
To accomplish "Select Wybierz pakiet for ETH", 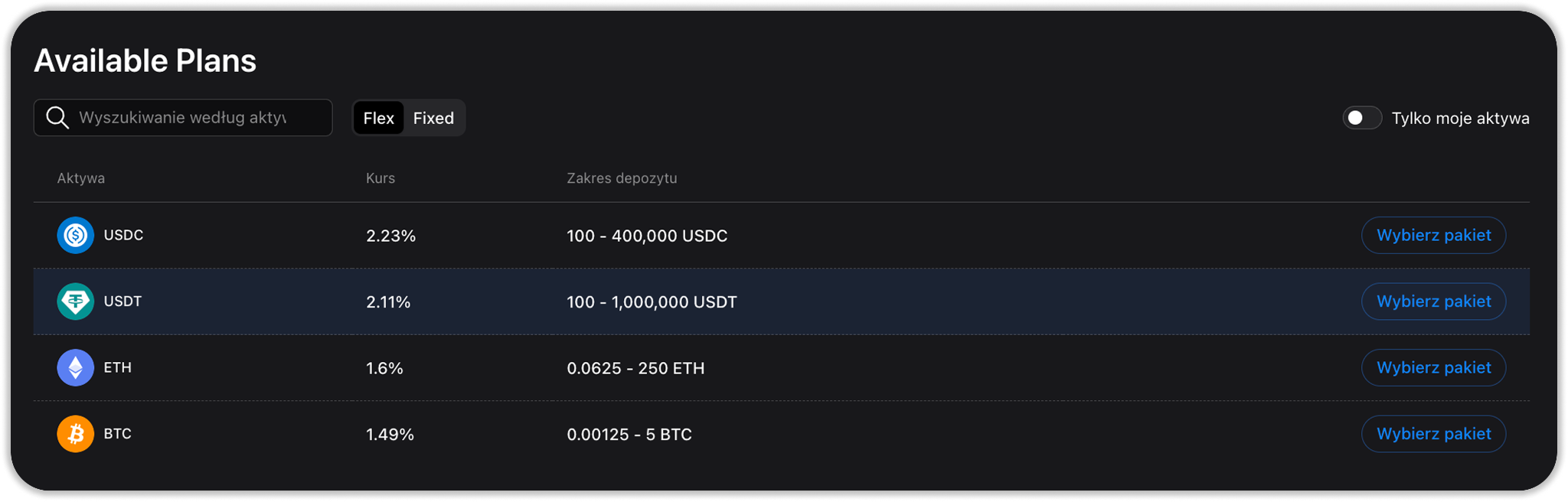I will [x=1433, y=368].
